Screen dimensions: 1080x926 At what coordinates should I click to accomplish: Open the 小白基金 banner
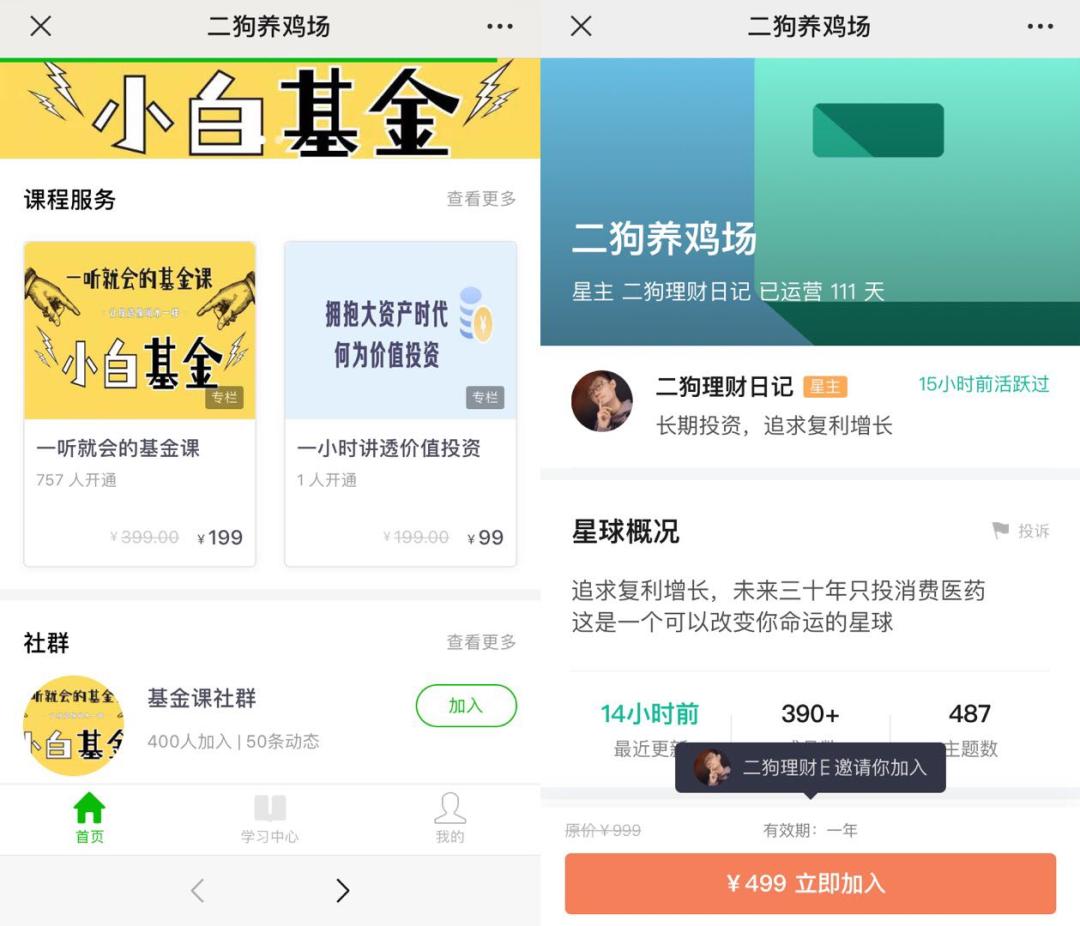(270, 110)
